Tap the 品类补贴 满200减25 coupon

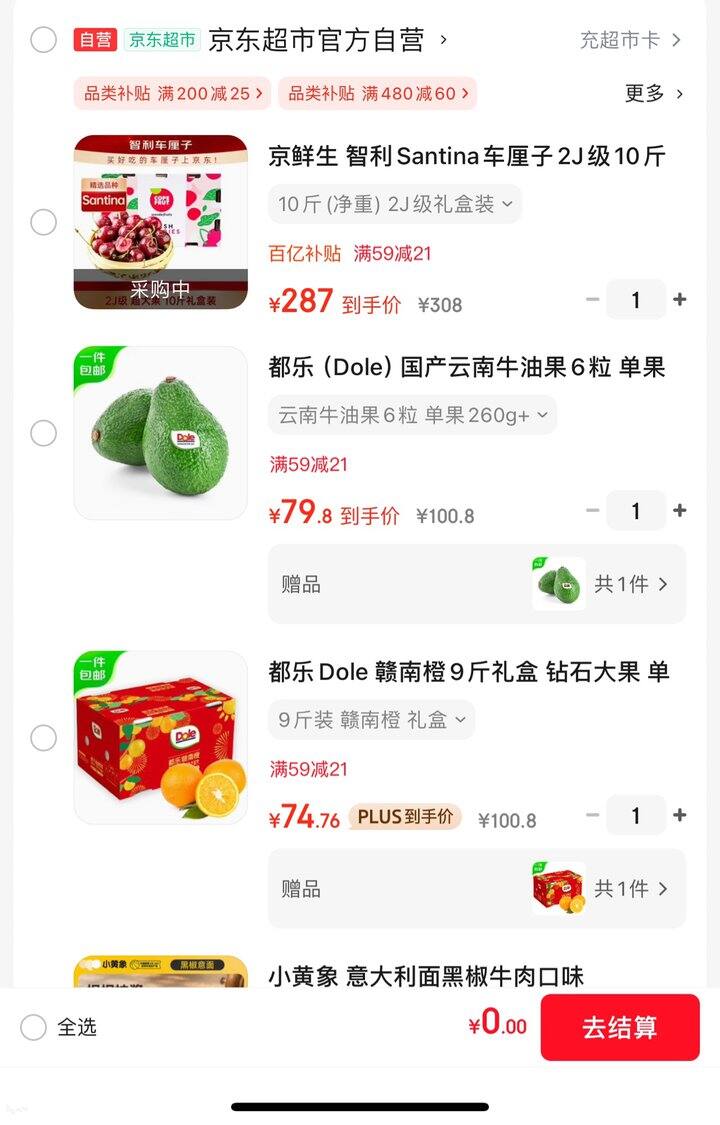click(170, 91)
